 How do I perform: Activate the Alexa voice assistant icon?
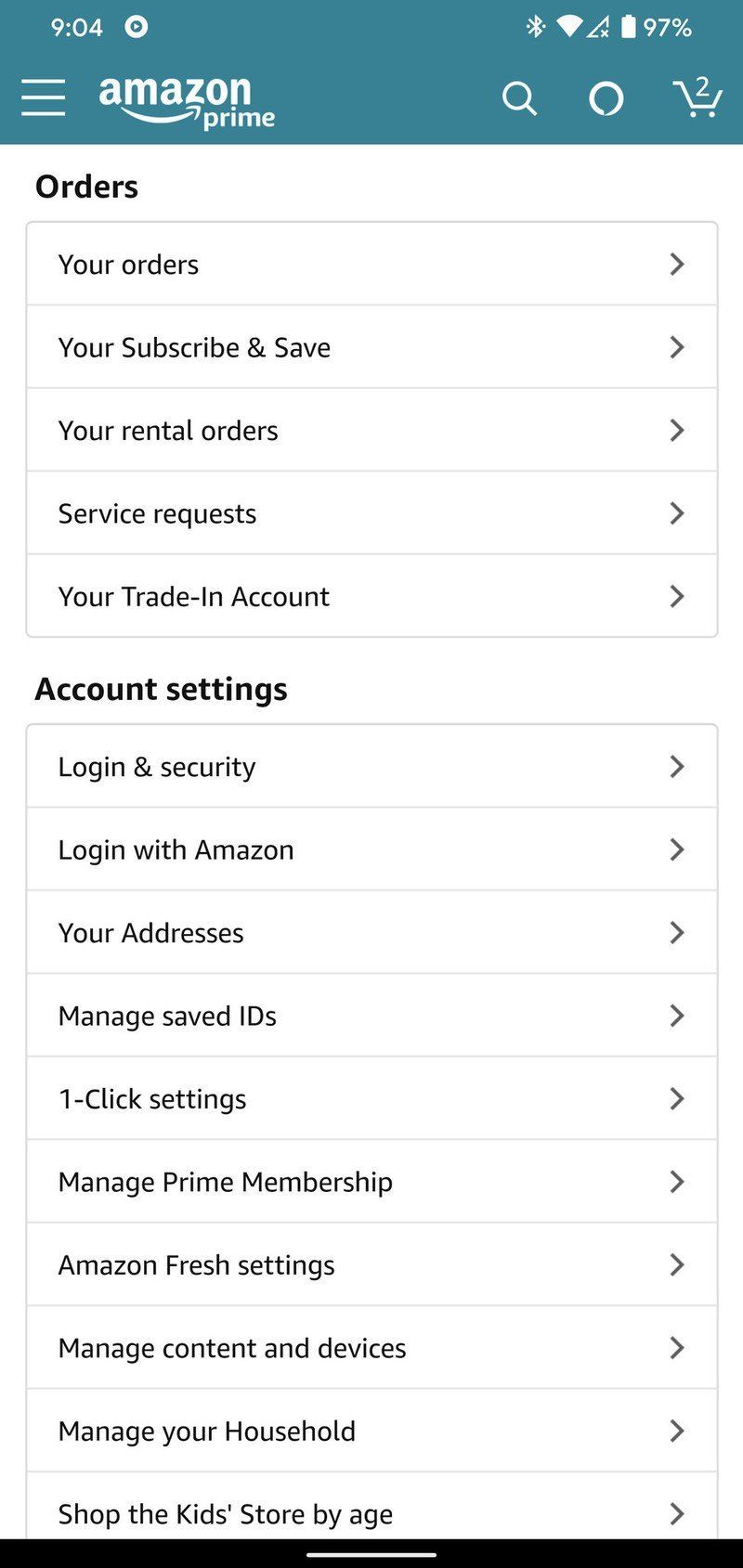point(606,98)
